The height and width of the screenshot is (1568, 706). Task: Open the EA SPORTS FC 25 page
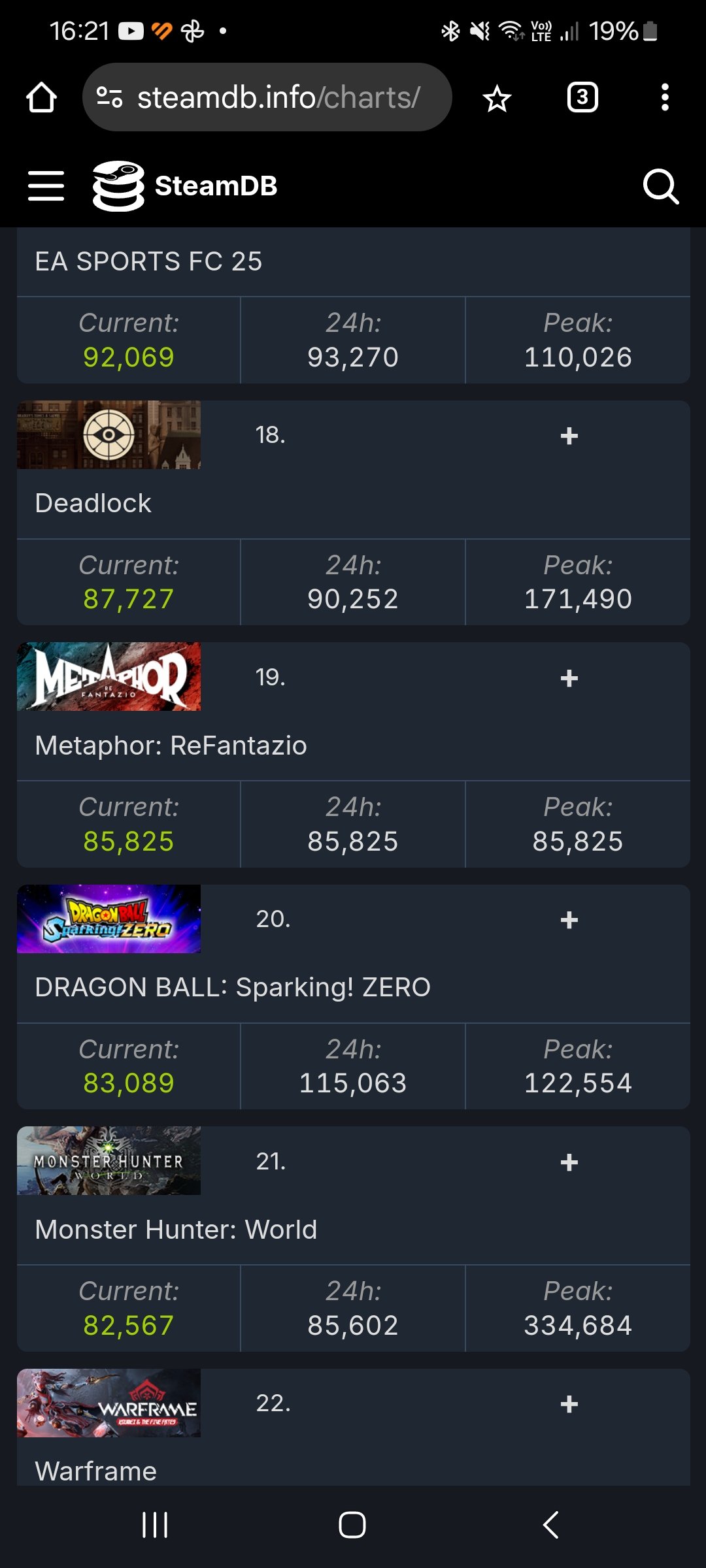[148, 261]
